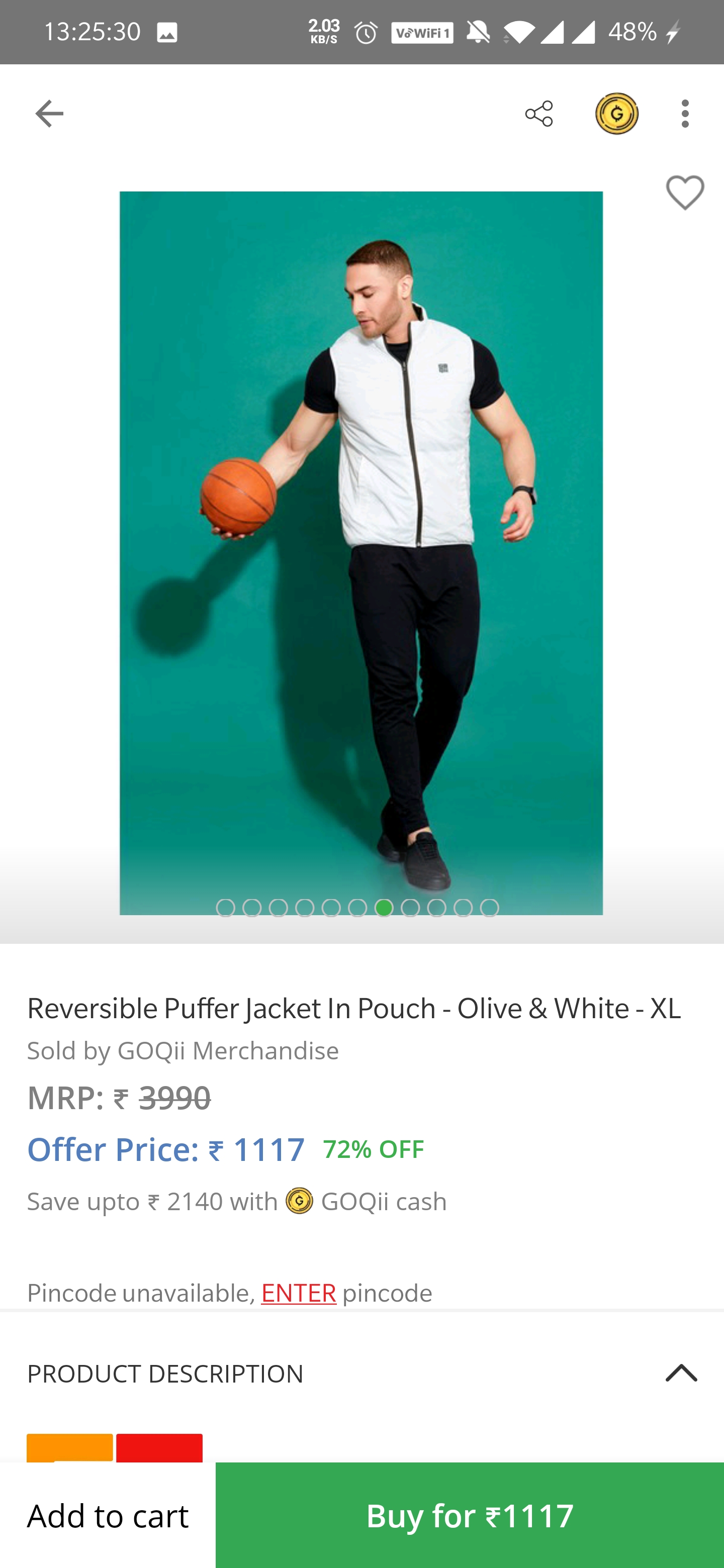The image size is (724, 1568).
Task: Collapse the Product Description section
Action: (x=681, y=1373)
